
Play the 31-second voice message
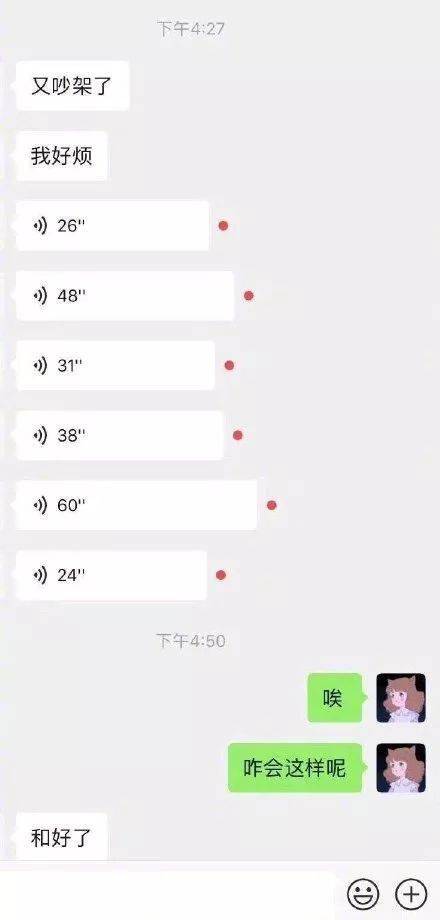point(115,366)
